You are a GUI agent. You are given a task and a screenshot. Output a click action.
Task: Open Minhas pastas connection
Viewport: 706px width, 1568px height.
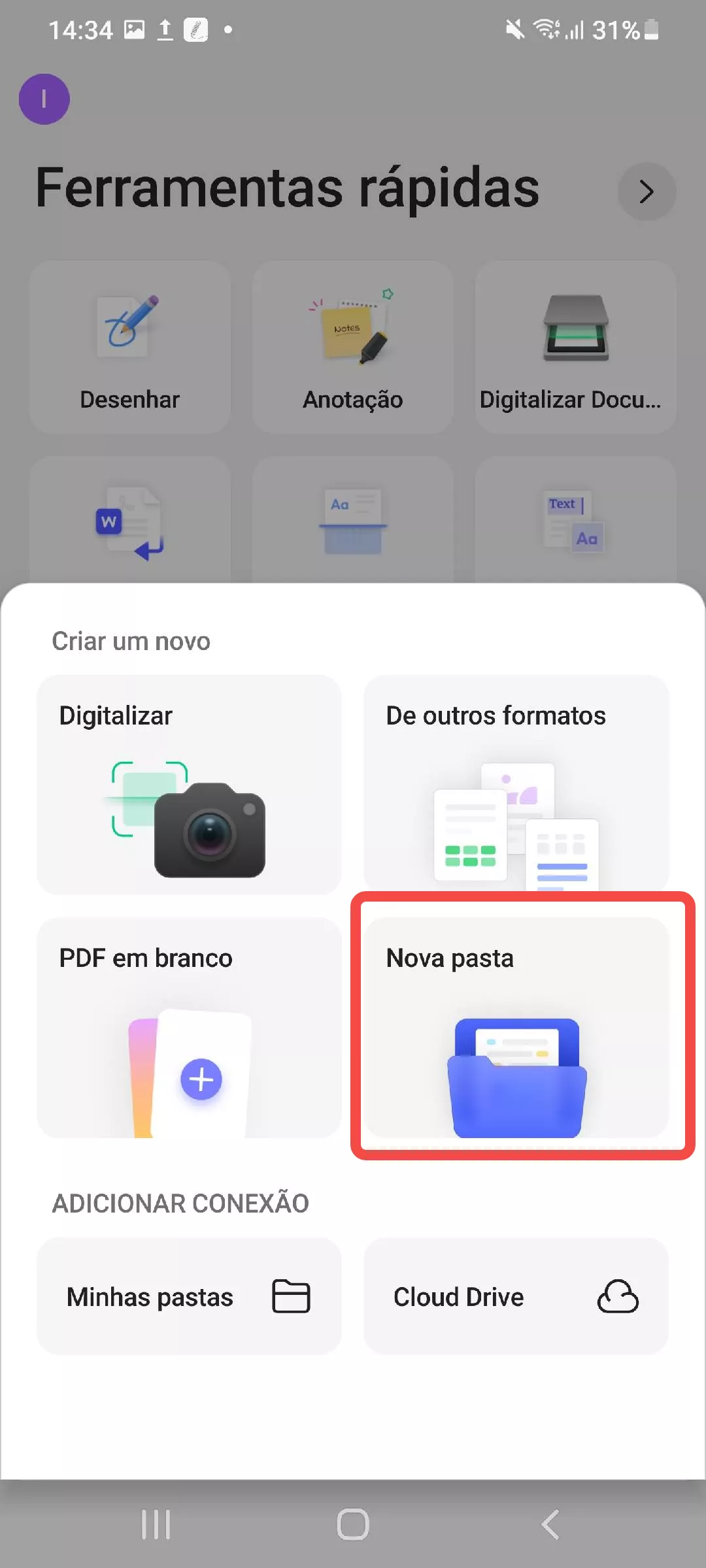point(189,1297)
